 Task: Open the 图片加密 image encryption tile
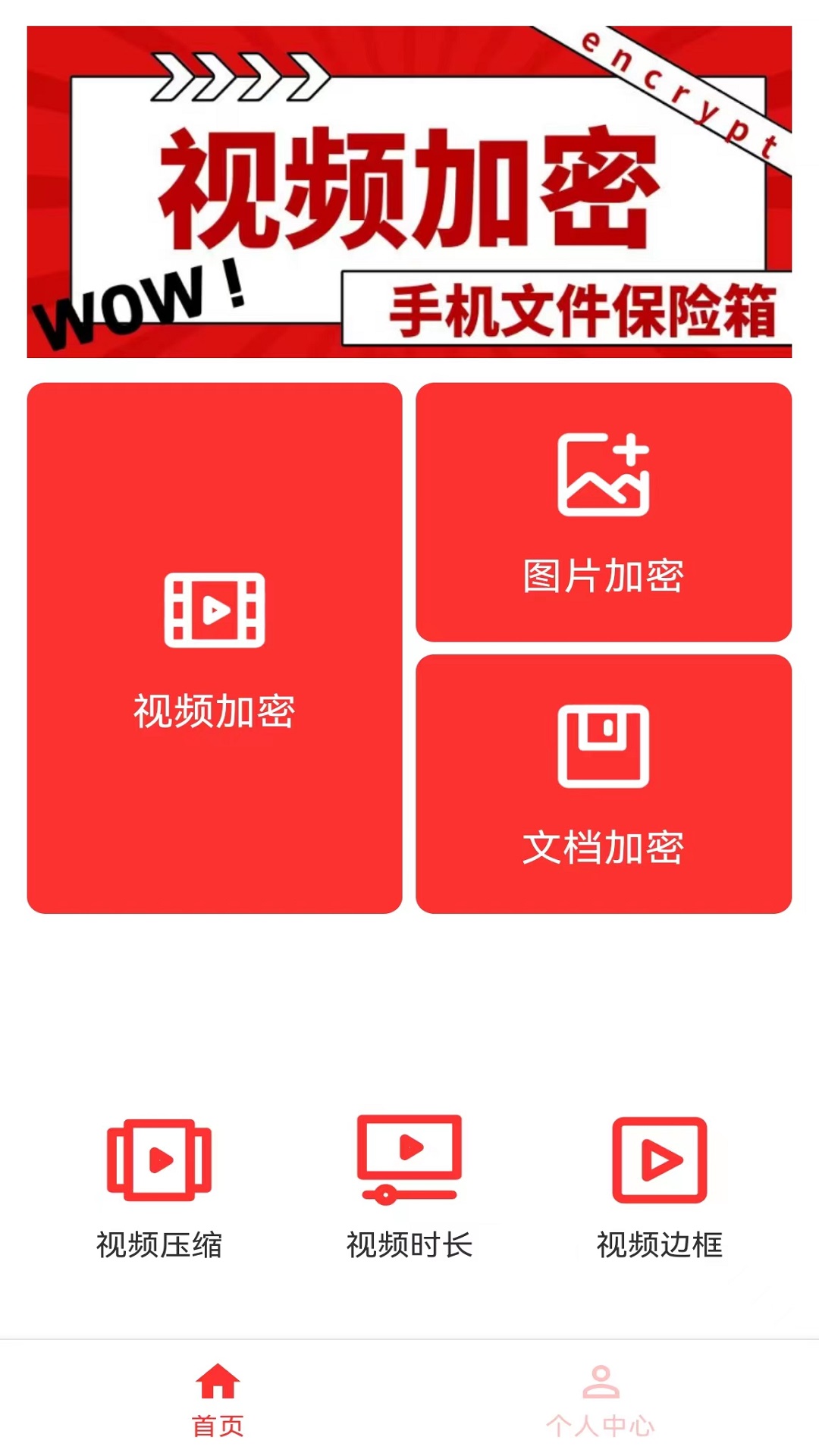tap(604, 512)
